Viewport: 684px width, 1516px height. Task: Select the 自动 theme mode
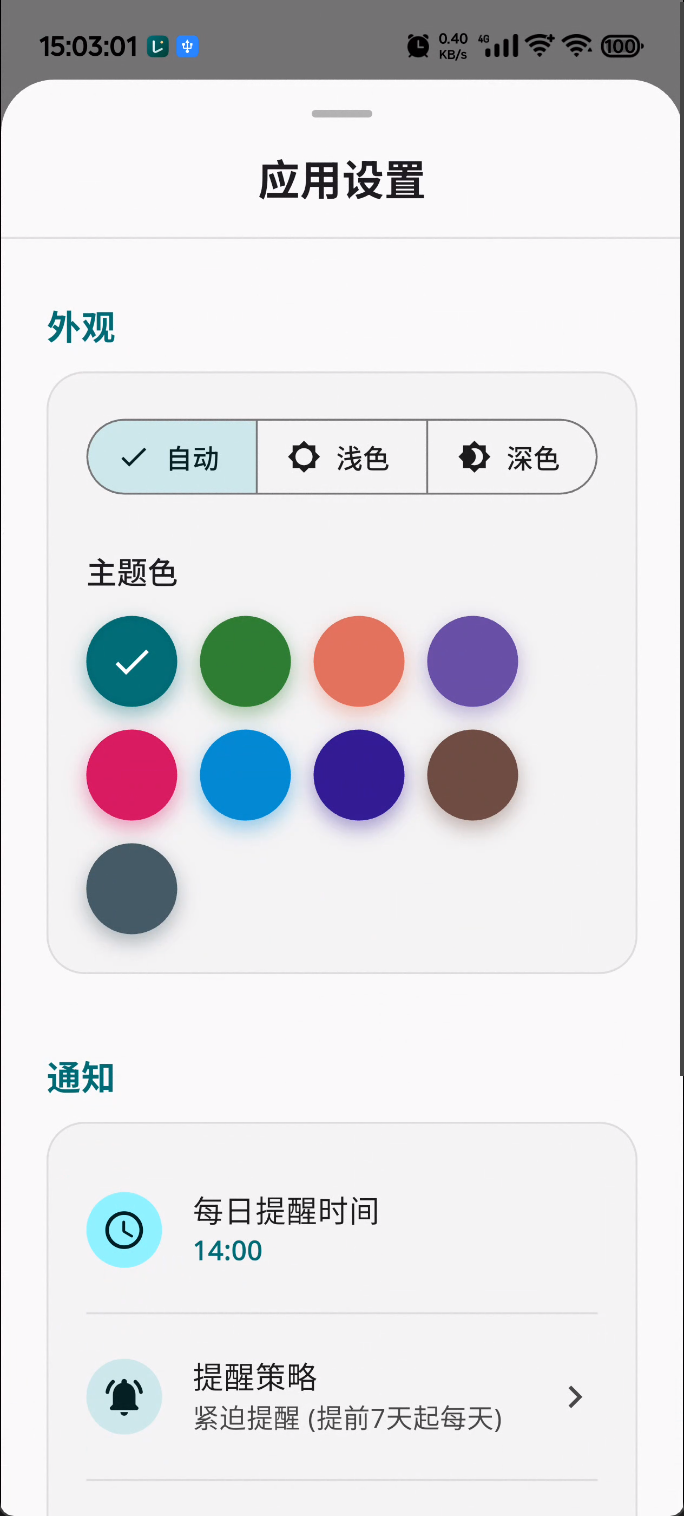point(172,458)
